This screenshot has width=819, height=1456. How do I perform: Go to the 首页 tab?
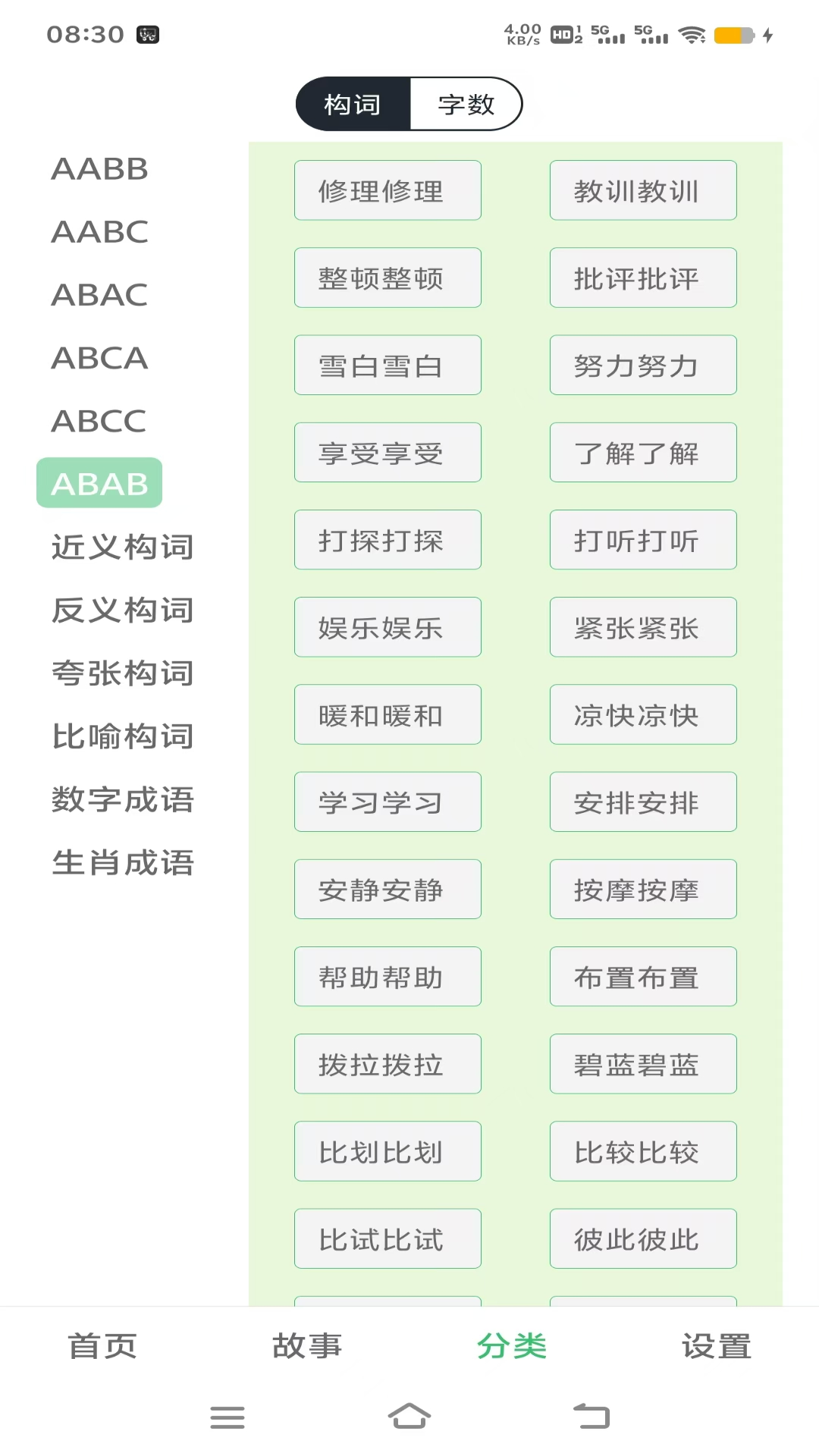(x=102, y=1346)
